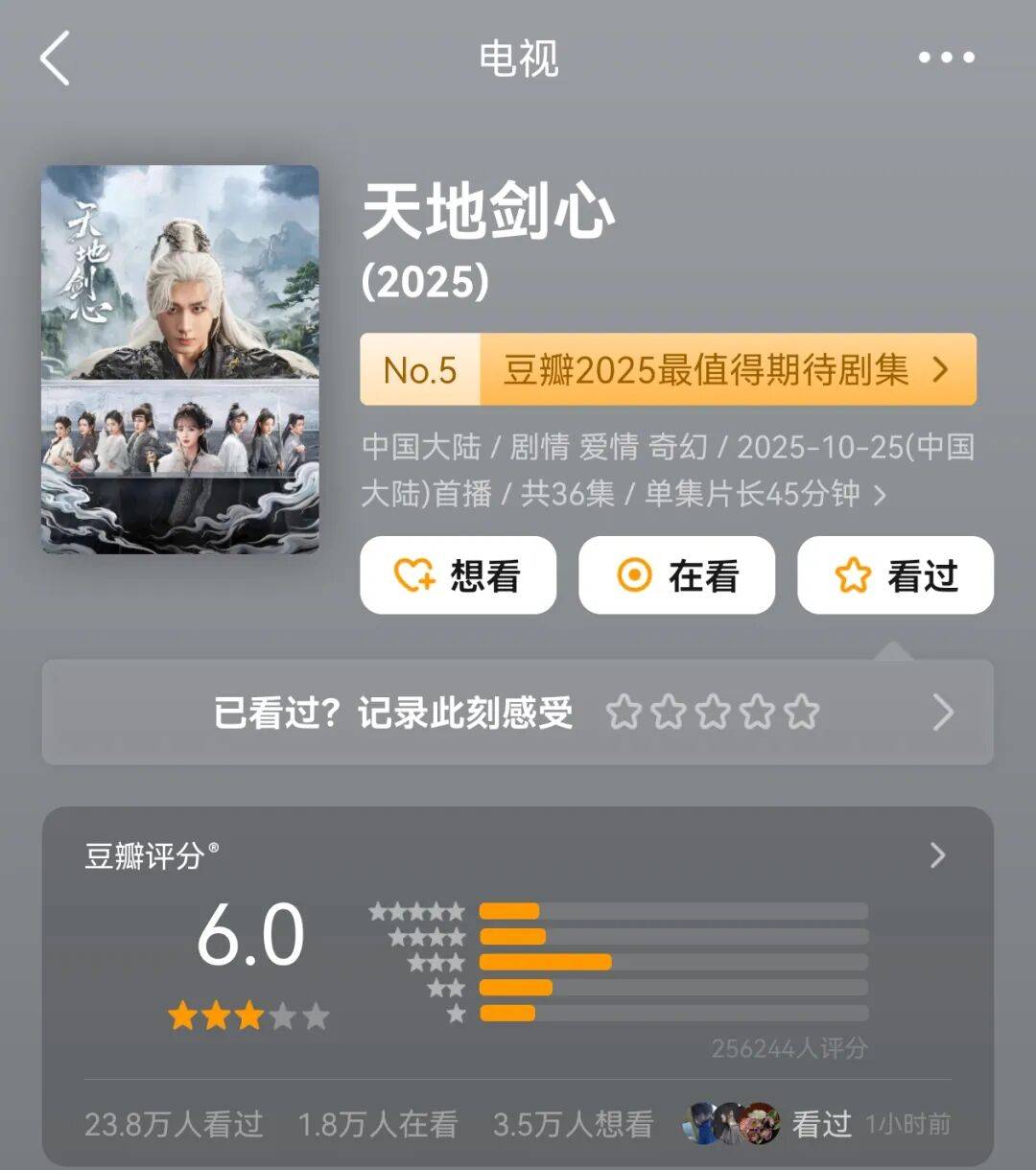
Task: Mark the show as 在看
Action: pyautogui.click(x=676, y=575)
